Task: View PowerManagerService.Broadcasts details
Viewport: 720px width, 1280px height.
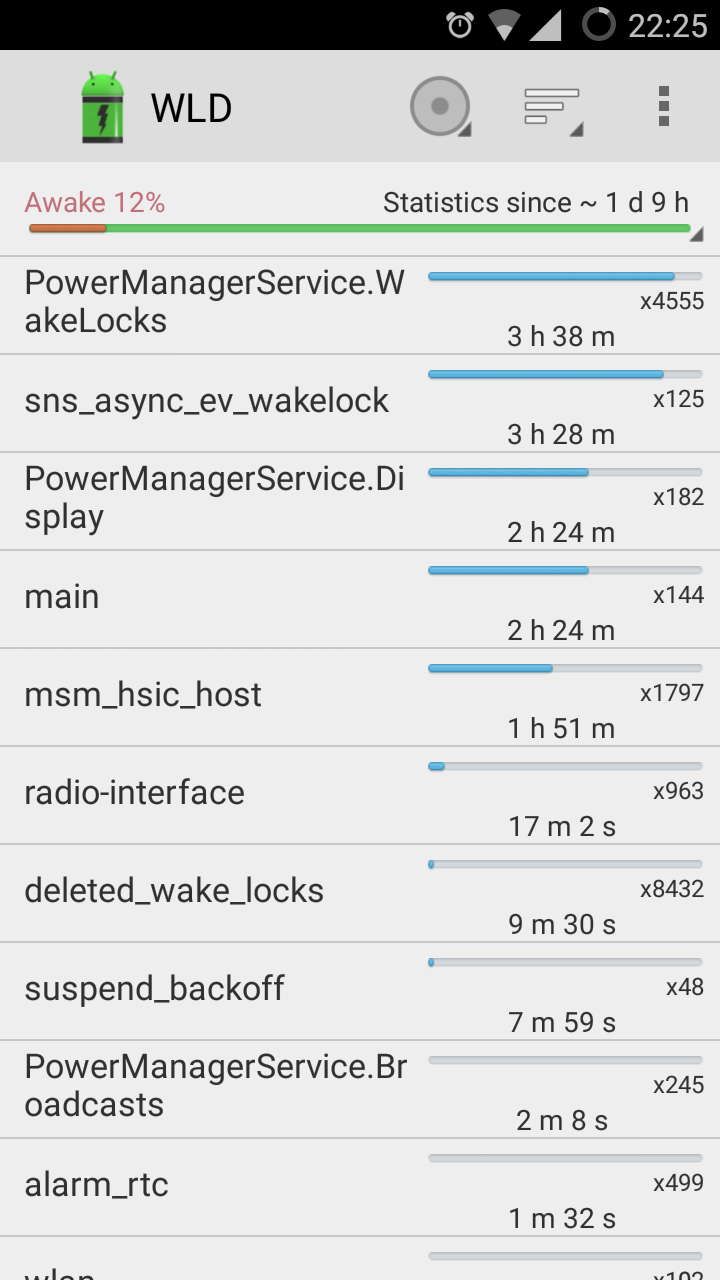Action: coord(360,1089)
